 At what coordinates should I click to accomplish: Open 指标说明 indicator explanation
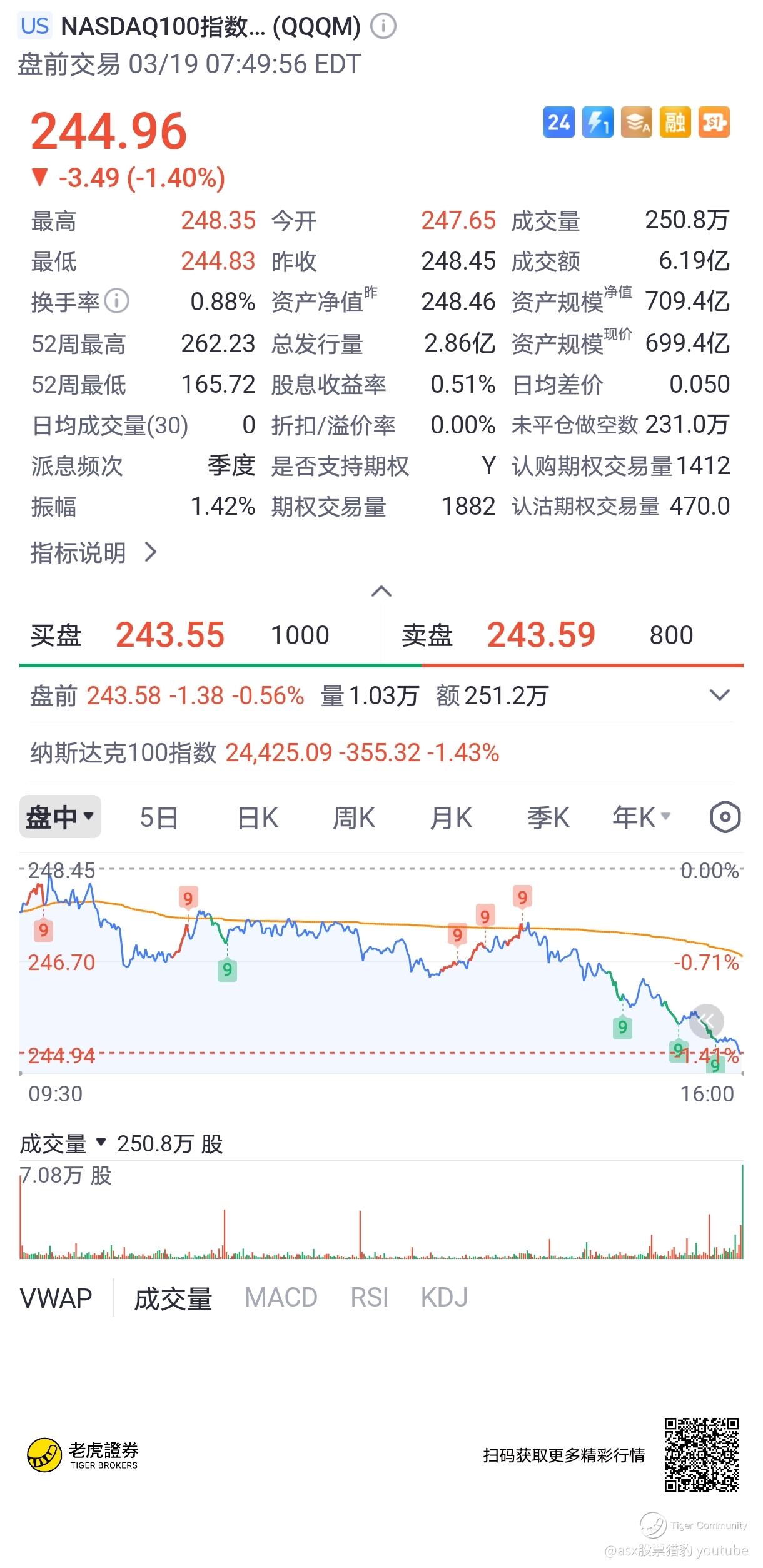(93, 553)
